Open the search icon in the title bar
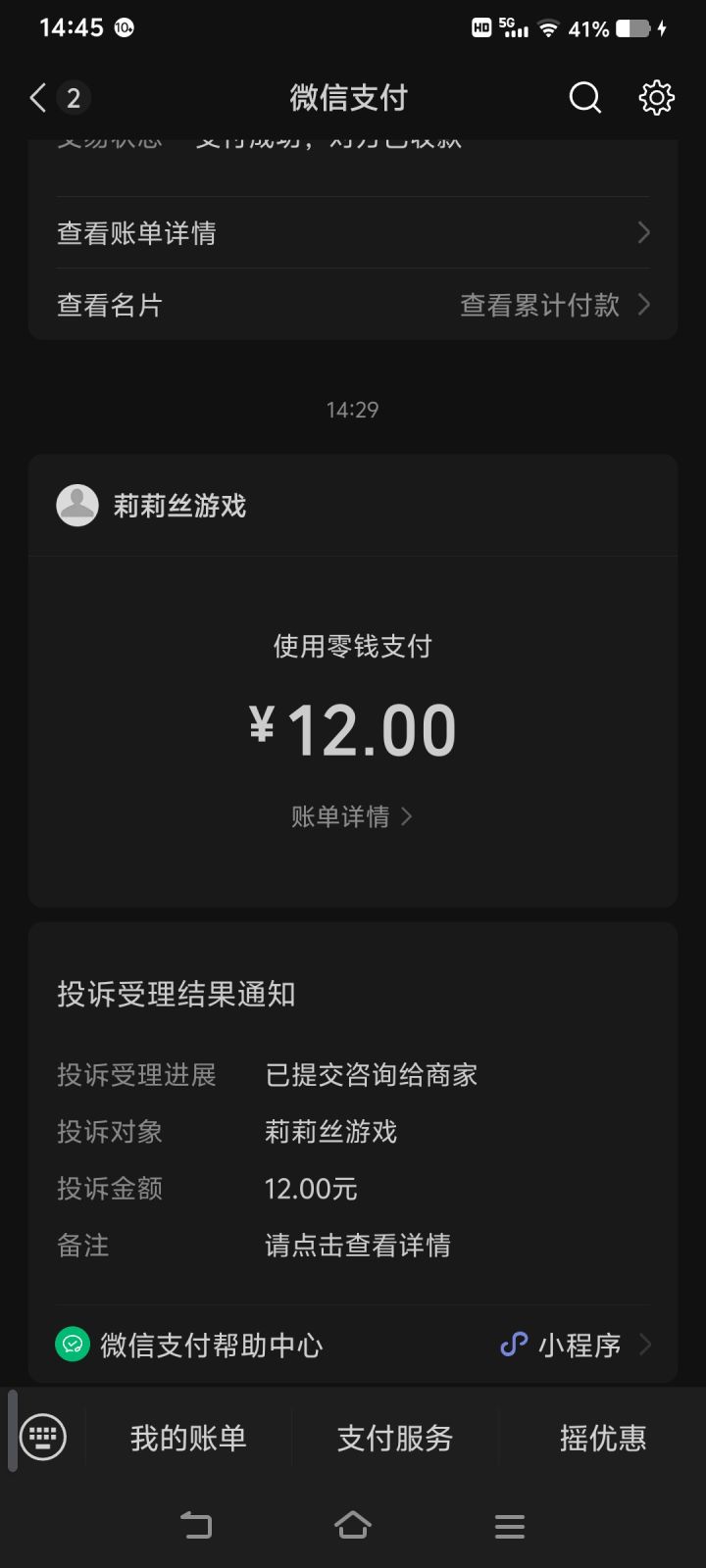Image resolution: width=706 pixels, height=1568 pixels. pyautogui.click(x=584, y=97)
